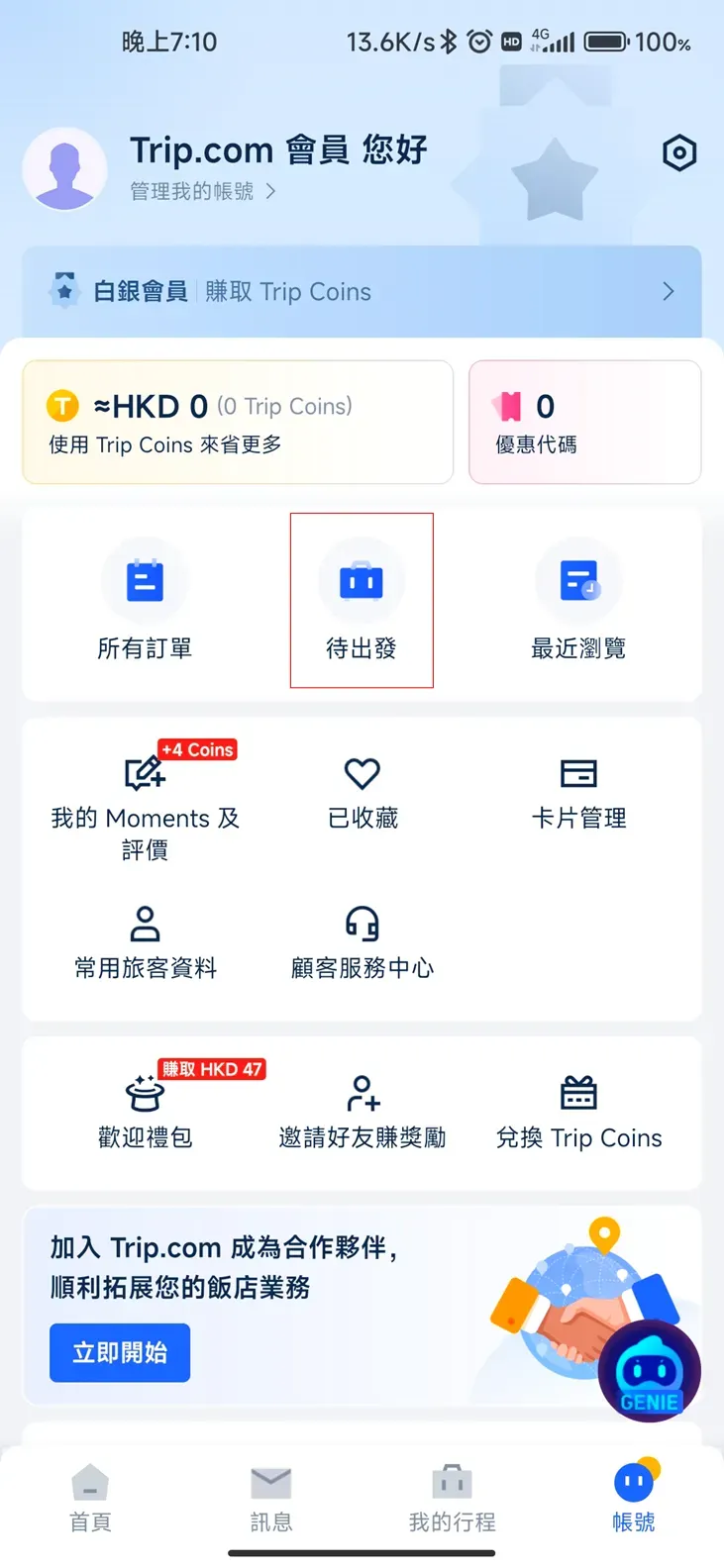Expand the 白銀會員 membership banner chevron
The height and width of the screenshot is (1568, 725).
(666, 291)
